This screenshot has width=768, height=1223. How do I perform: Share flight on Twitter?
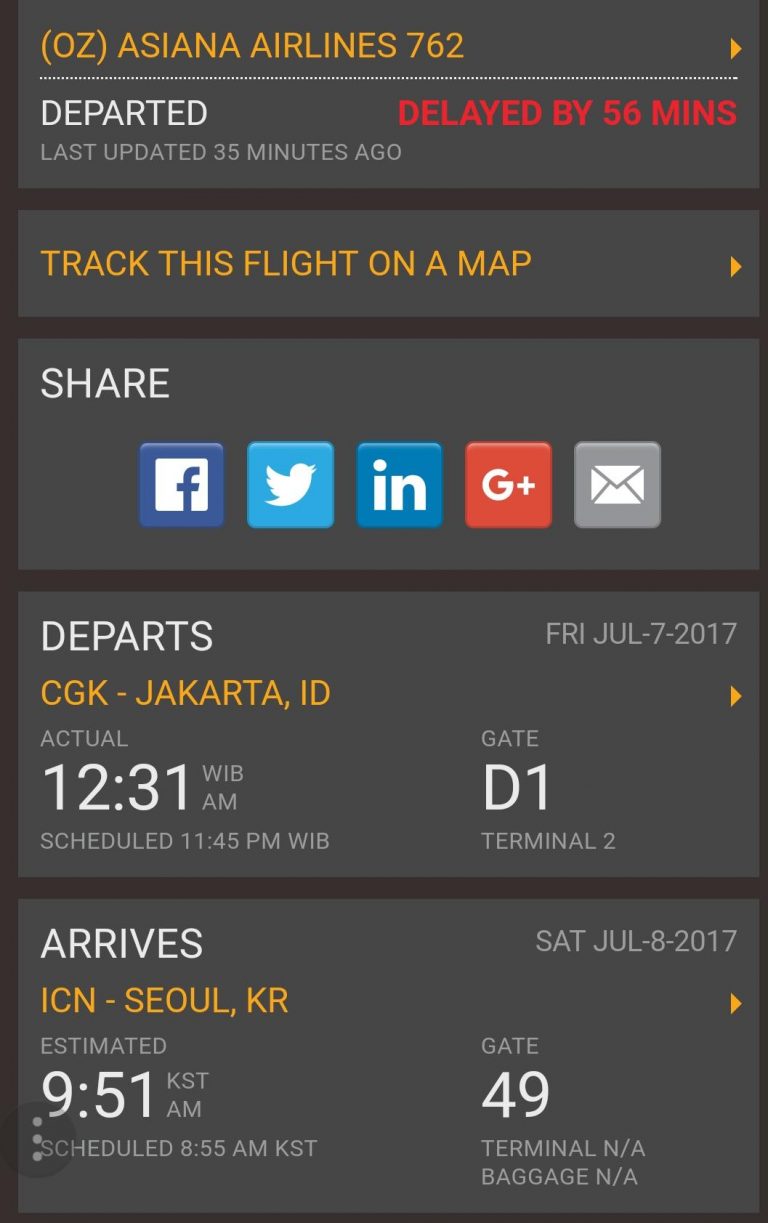(290, 485)
